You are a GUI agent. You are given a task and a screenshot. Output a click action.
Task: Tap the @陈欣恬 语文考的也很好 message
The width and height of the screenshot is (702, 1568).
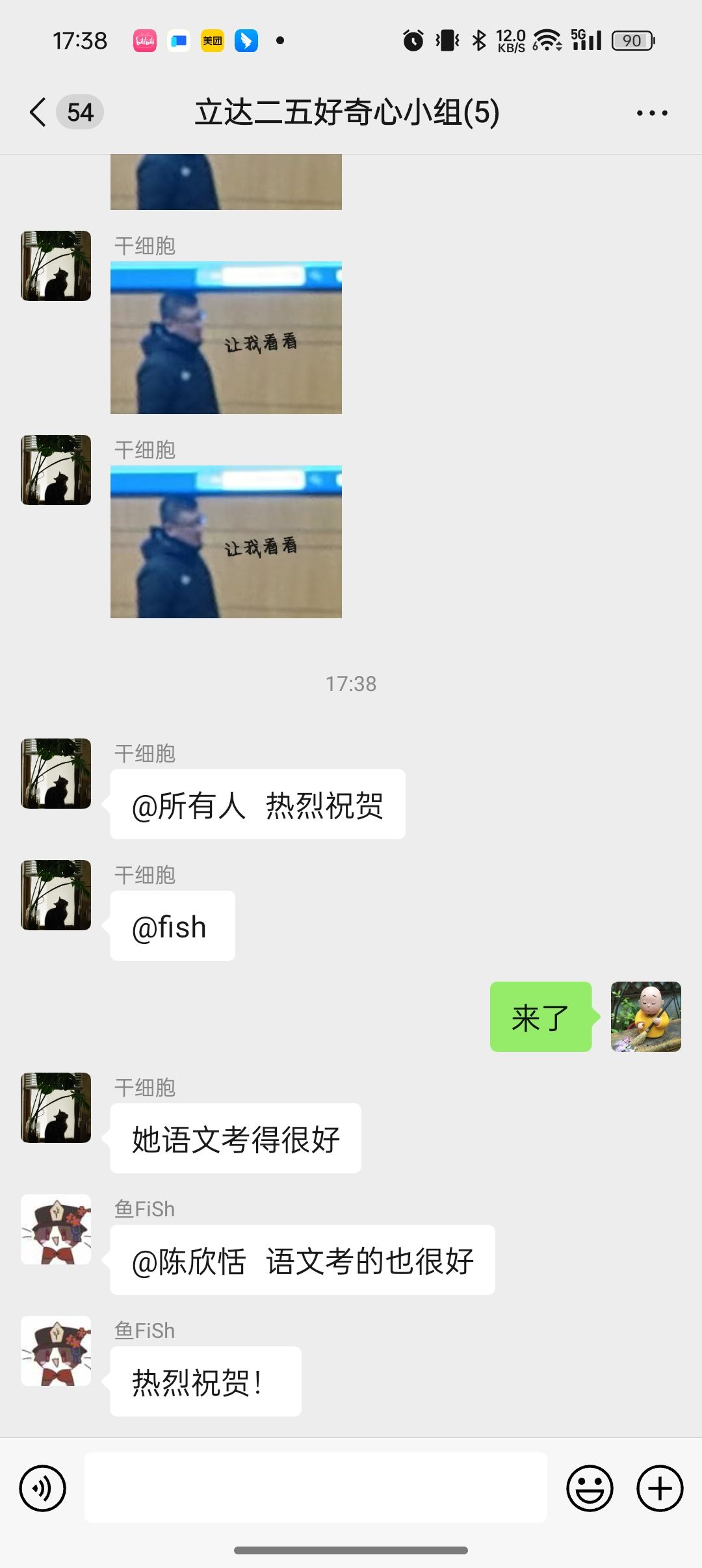[302, 1260]
